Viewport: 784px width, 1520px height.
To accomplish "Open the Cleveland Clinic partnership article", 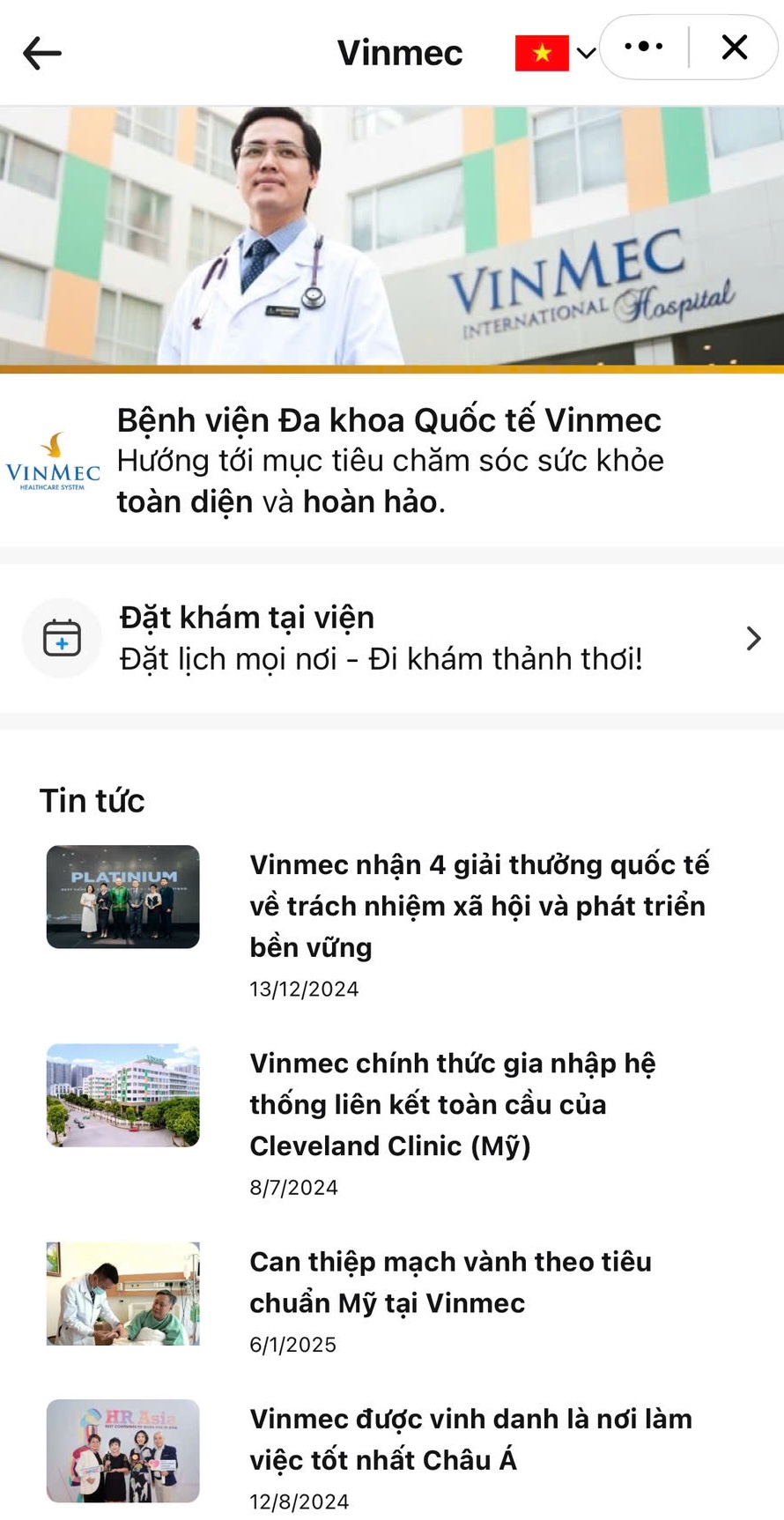I will click(452, 1104).
